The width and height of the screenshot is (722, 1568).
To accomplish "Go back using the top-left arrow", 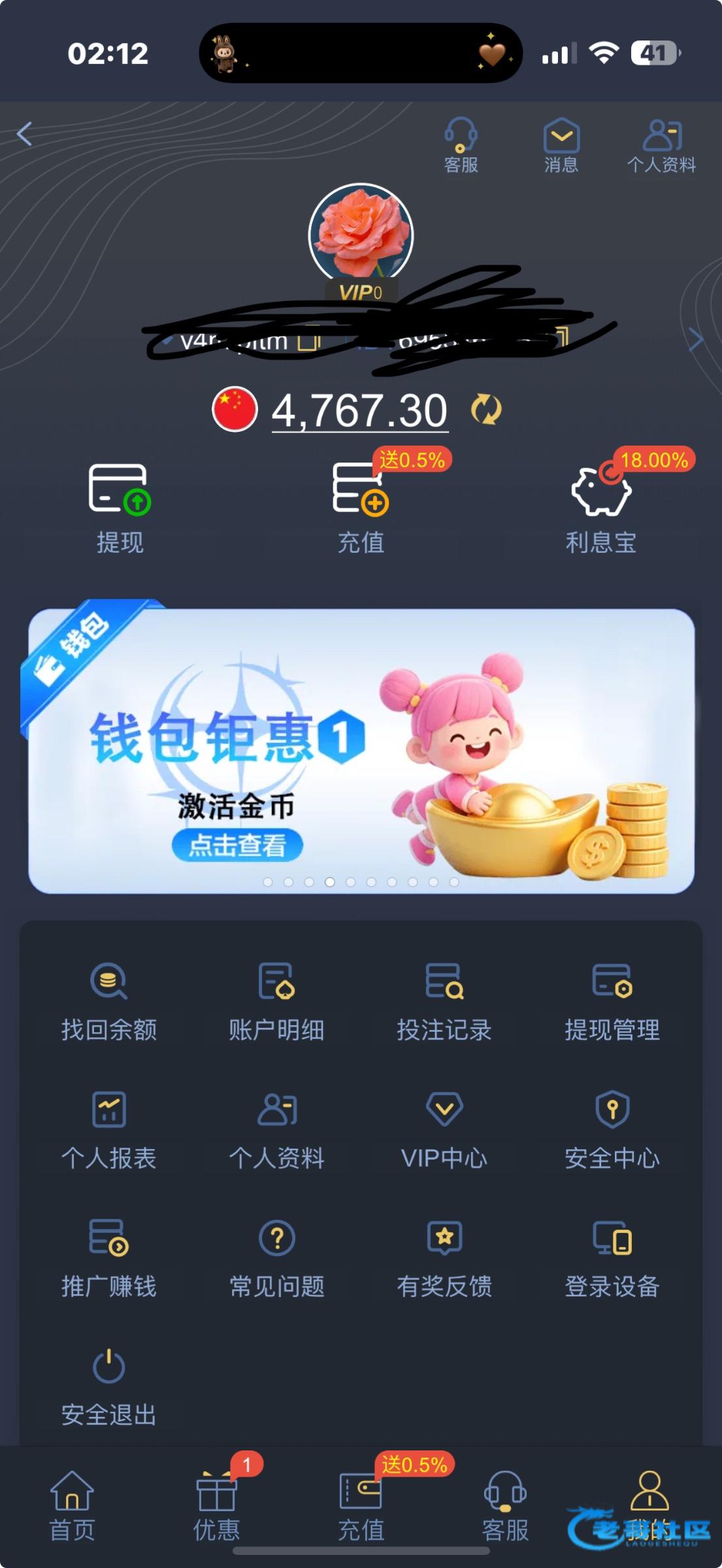I will point(25,134).
